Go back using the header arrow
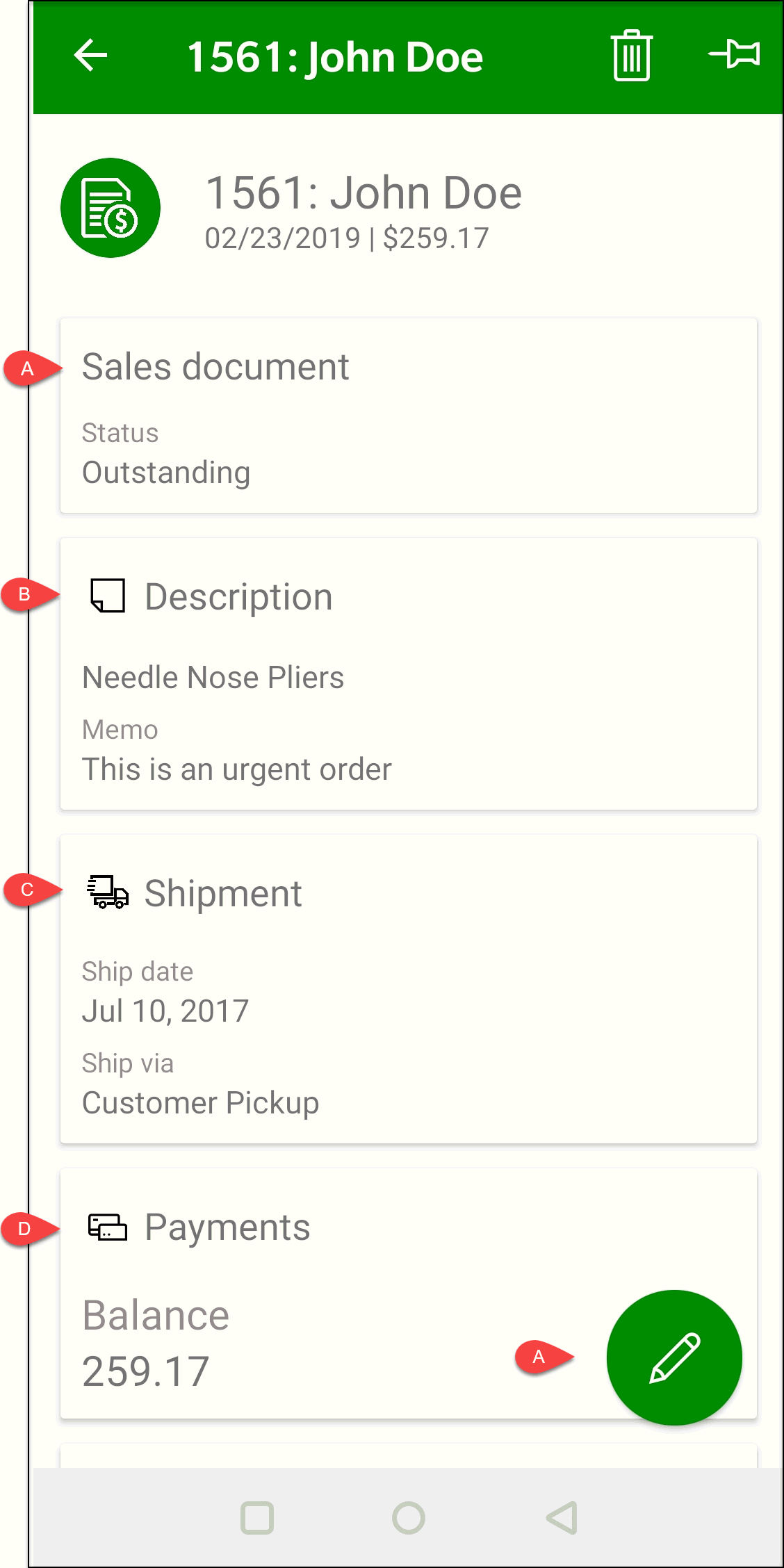 click(90, 56)
